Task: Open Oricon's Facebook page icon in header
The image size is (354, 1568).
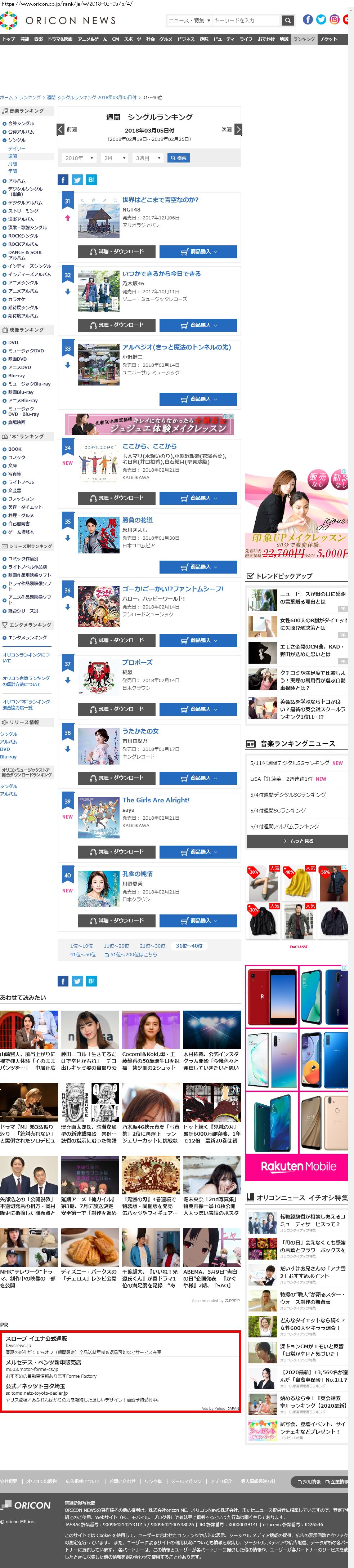Action: coord(308,19)
